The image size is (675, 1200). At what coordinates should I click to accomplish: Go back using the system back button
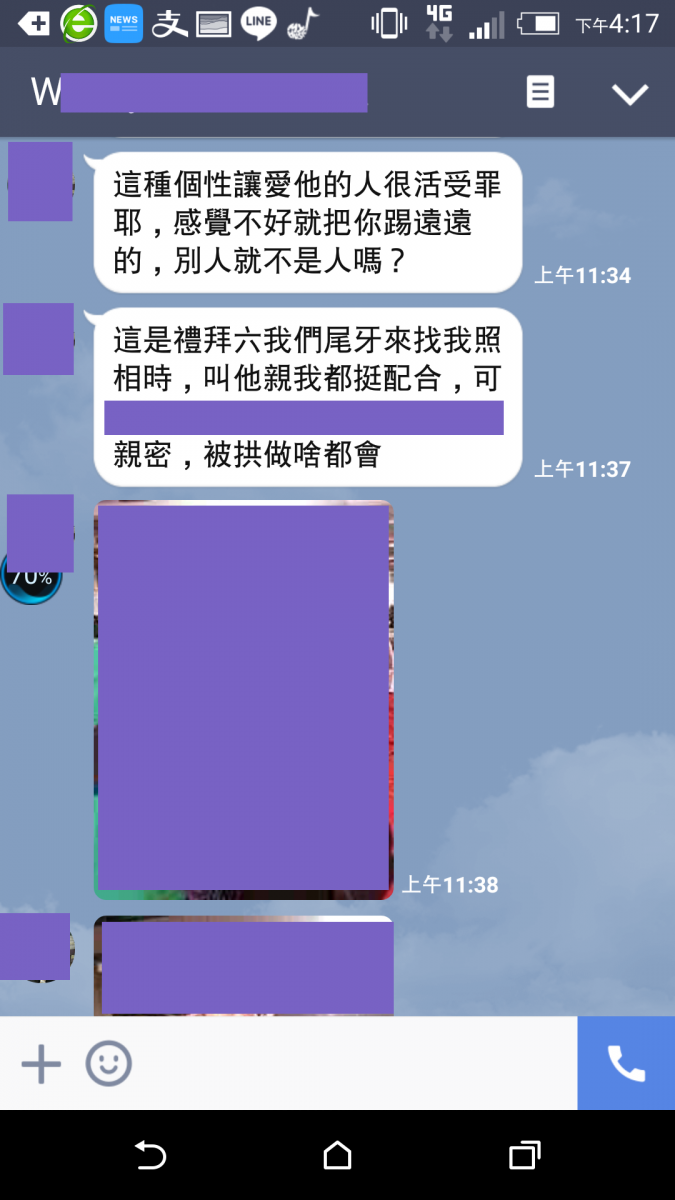[150, 1156]
